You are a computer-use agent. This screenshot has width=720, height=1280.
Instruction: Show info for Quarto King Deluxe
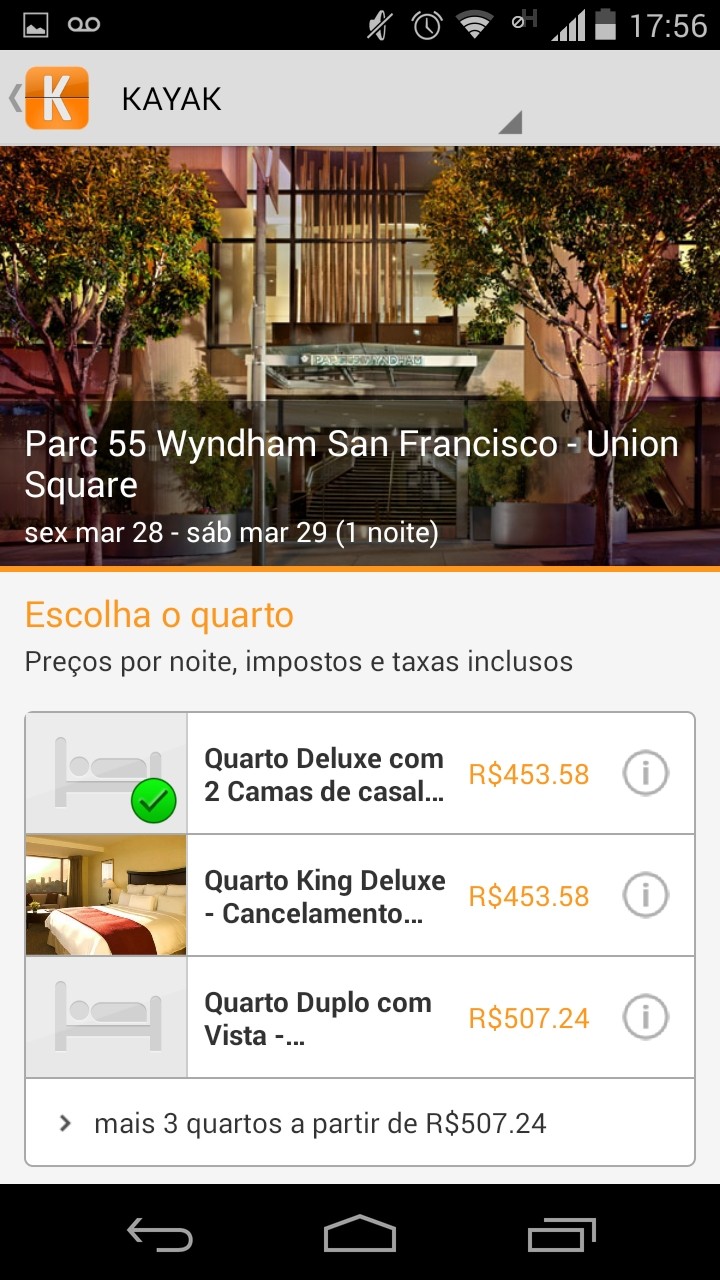coord(645,896)
